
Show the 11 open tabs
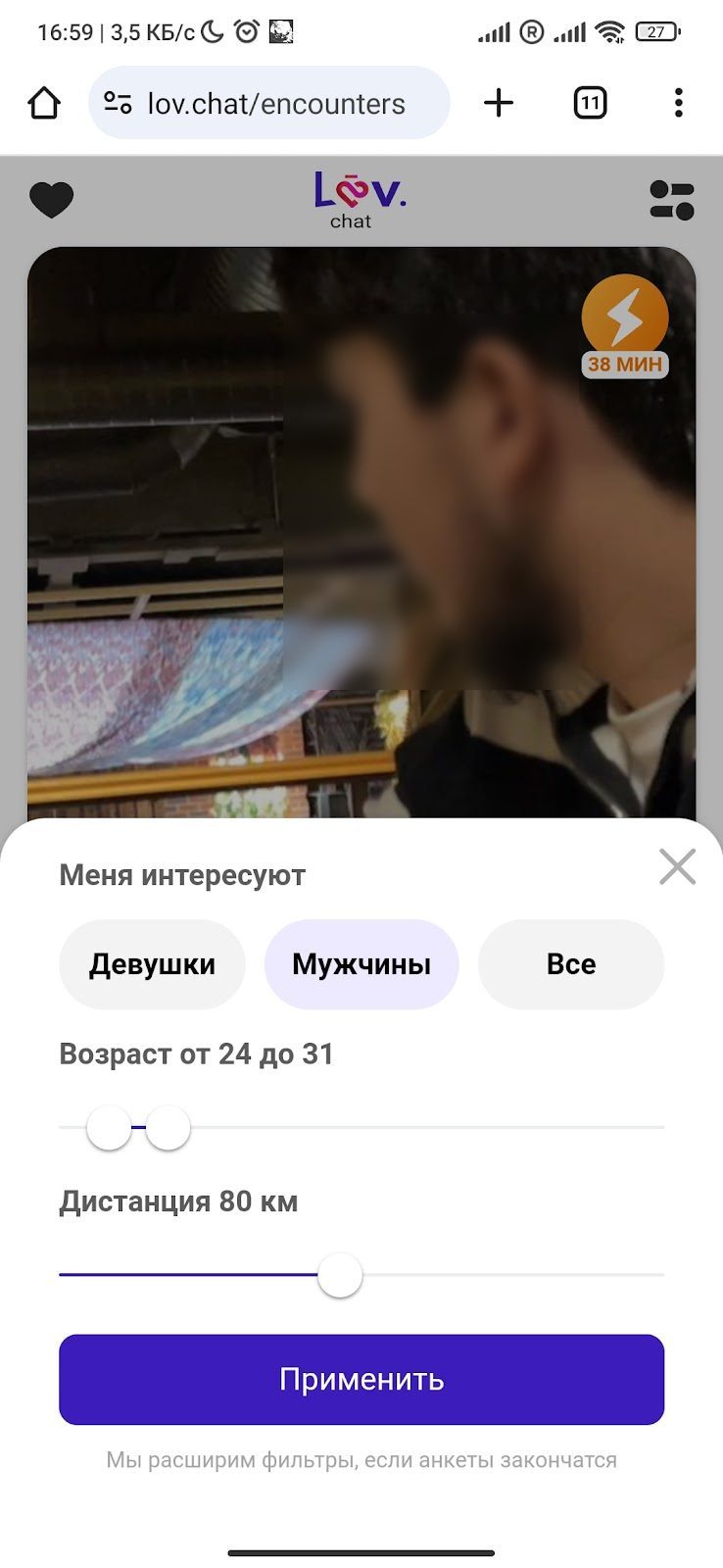tap(590, 103)
